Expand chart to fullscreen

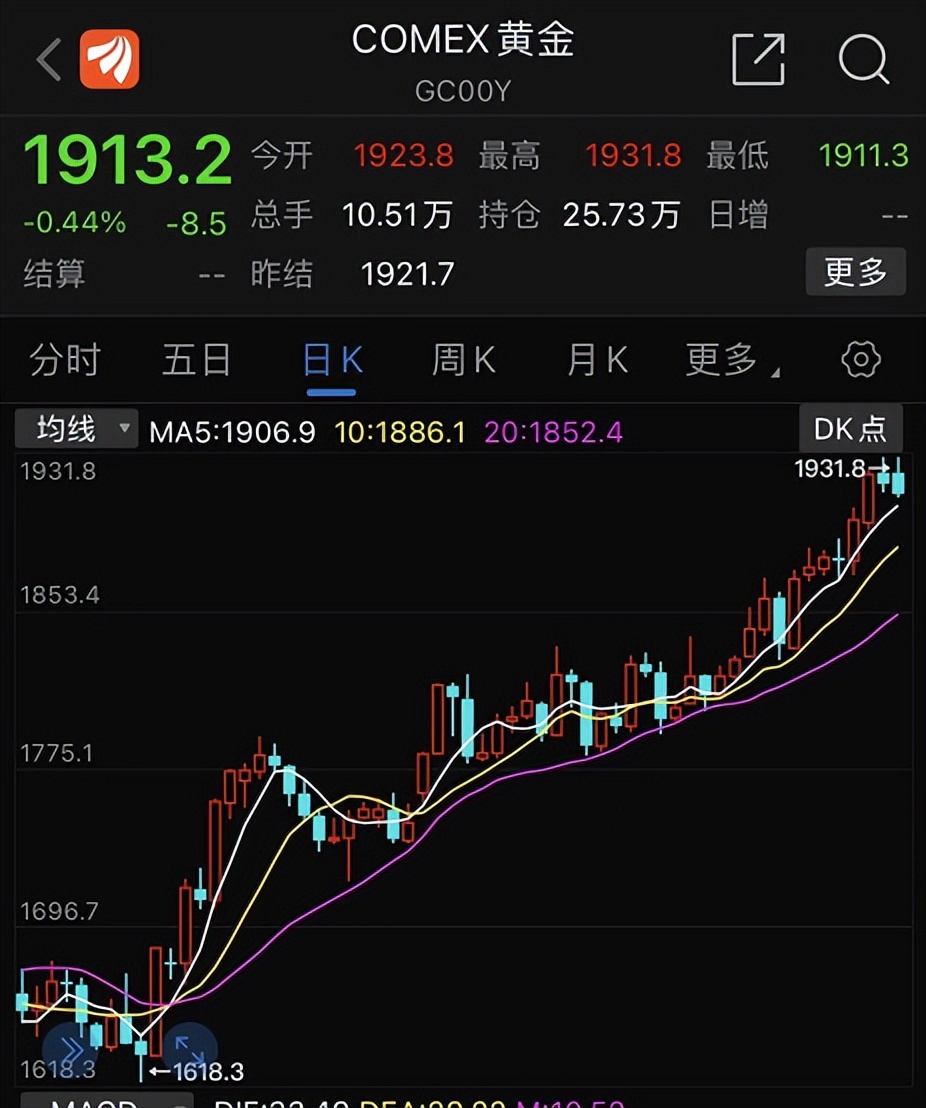(x=189, y=1050)
